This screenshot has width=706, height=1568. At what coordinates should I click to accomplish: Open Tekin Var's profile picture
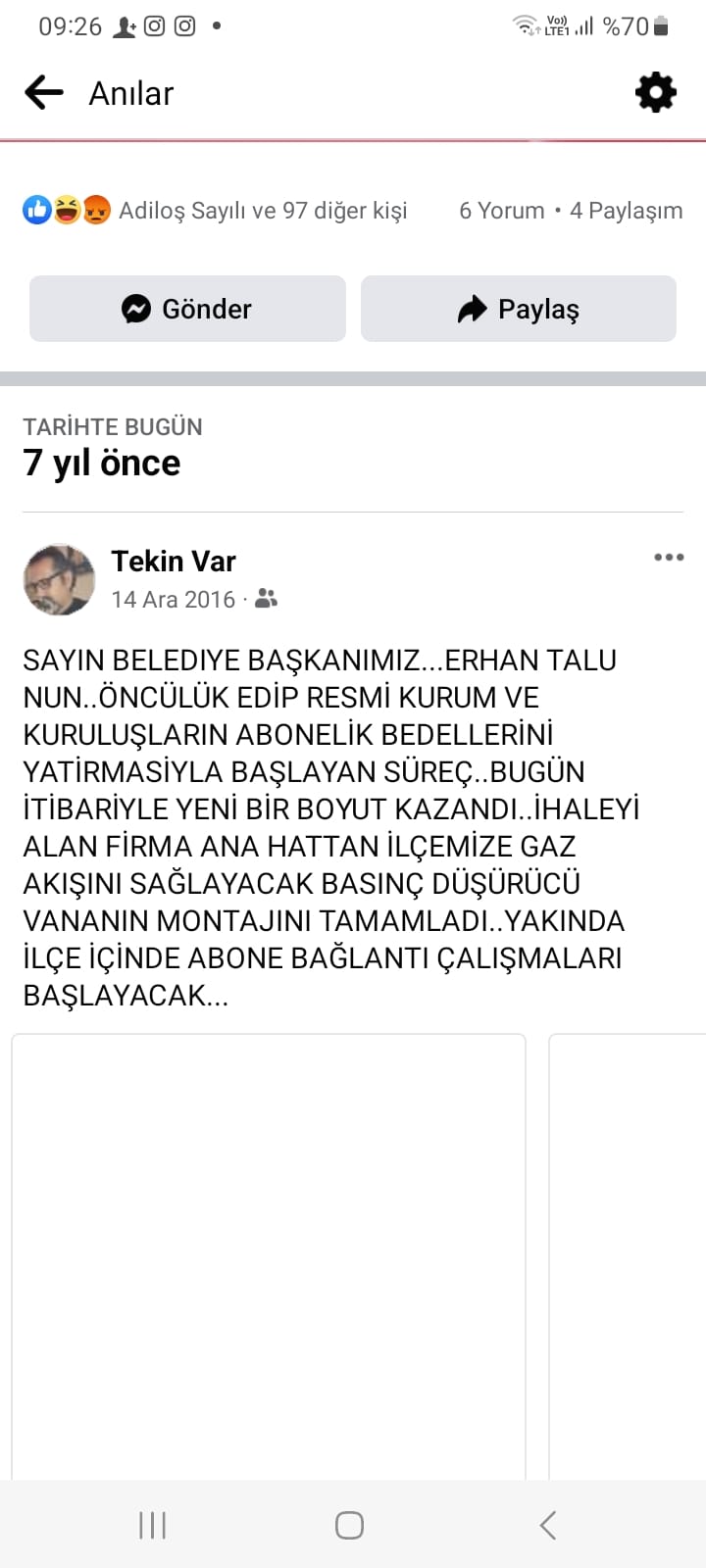(59, 579)
